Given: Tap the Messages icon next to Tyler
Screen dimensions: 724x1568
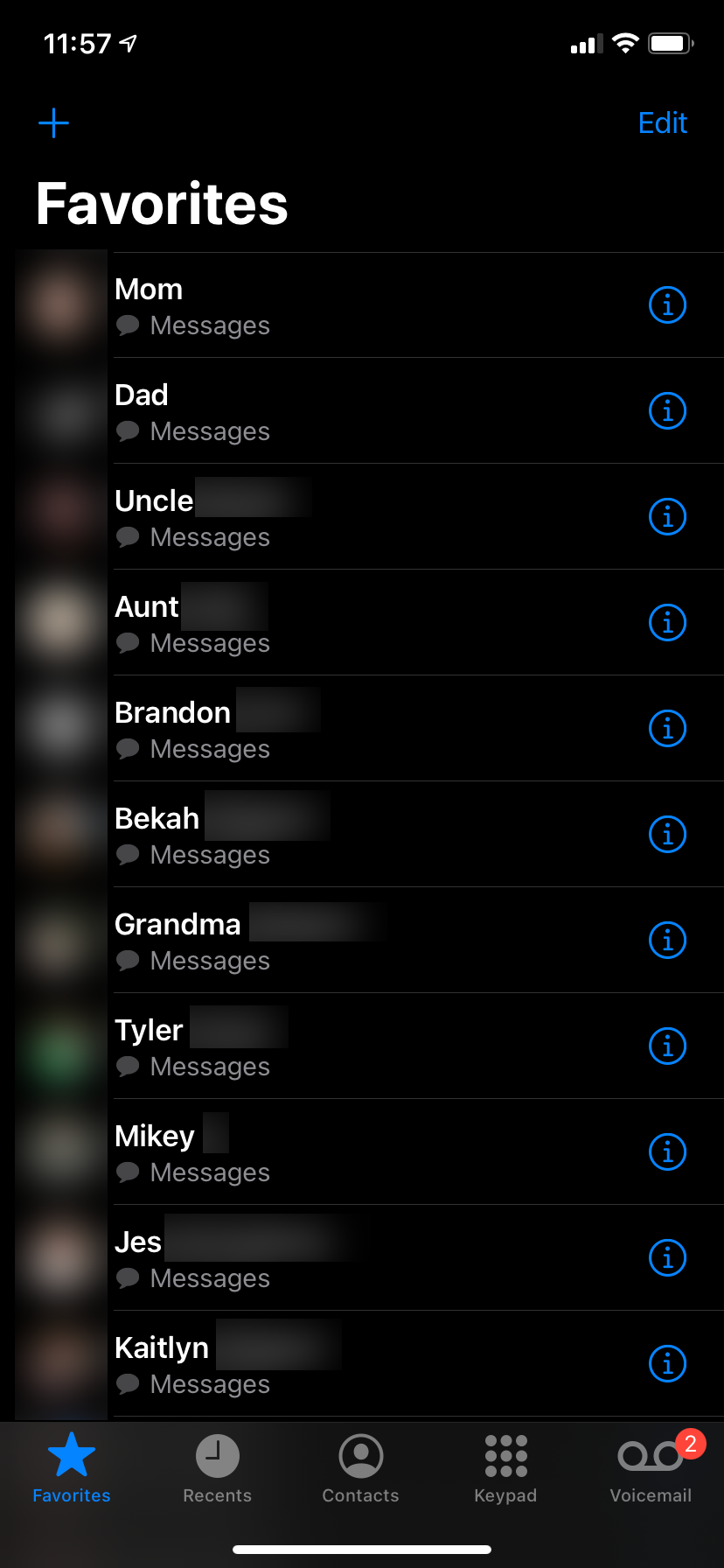Looking at the screenshot, I should pos(128,1066).
